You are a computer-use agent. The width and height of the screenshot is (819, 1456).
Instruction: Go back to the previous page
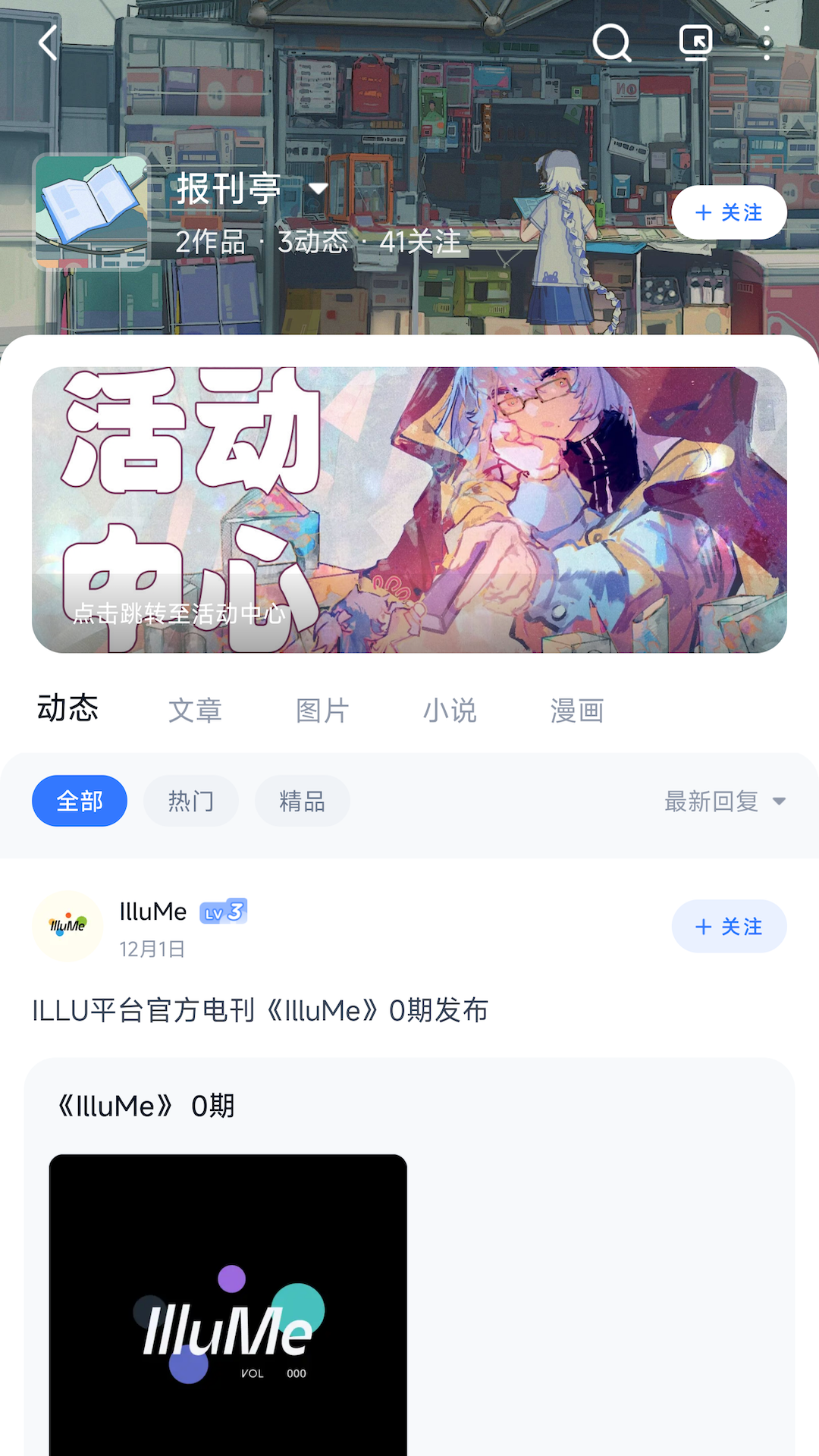pyautogui.click(x=49, y=42)
